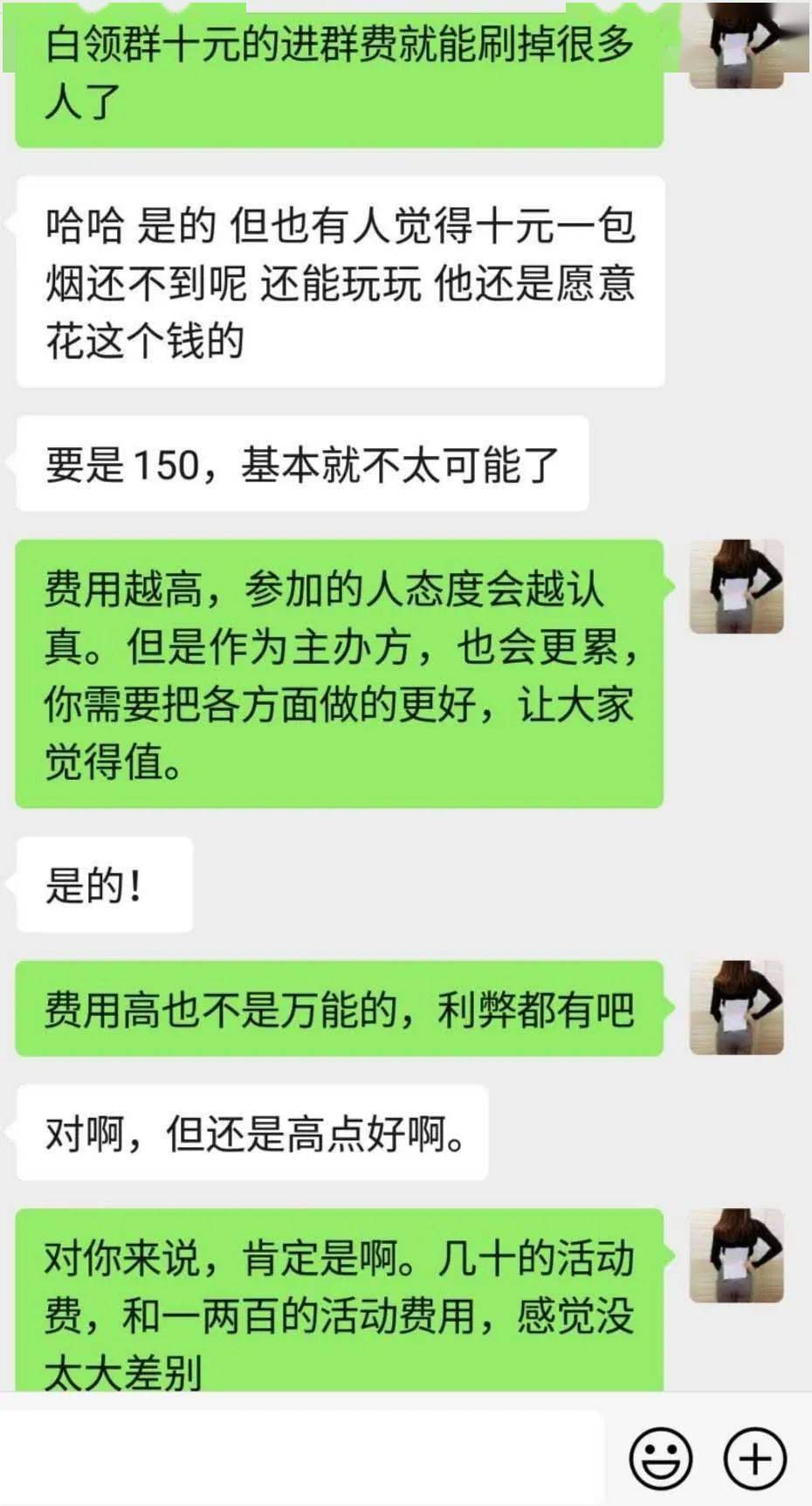Tap avatar next to 费用高也不是万能的 message
The height and width of the screenshot is (1506, 812).
(x=736, y=1007)
